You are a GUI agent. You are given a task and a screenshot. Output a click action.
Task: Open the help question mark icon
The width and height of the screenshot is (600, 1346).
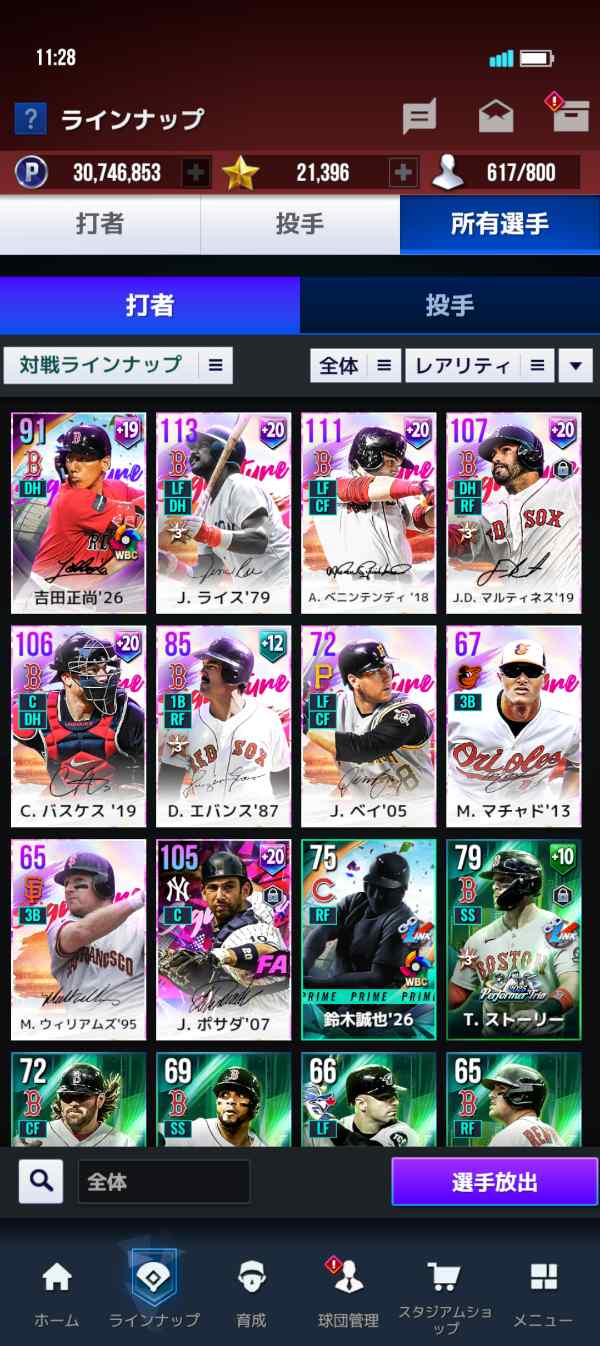coord(30,119)
